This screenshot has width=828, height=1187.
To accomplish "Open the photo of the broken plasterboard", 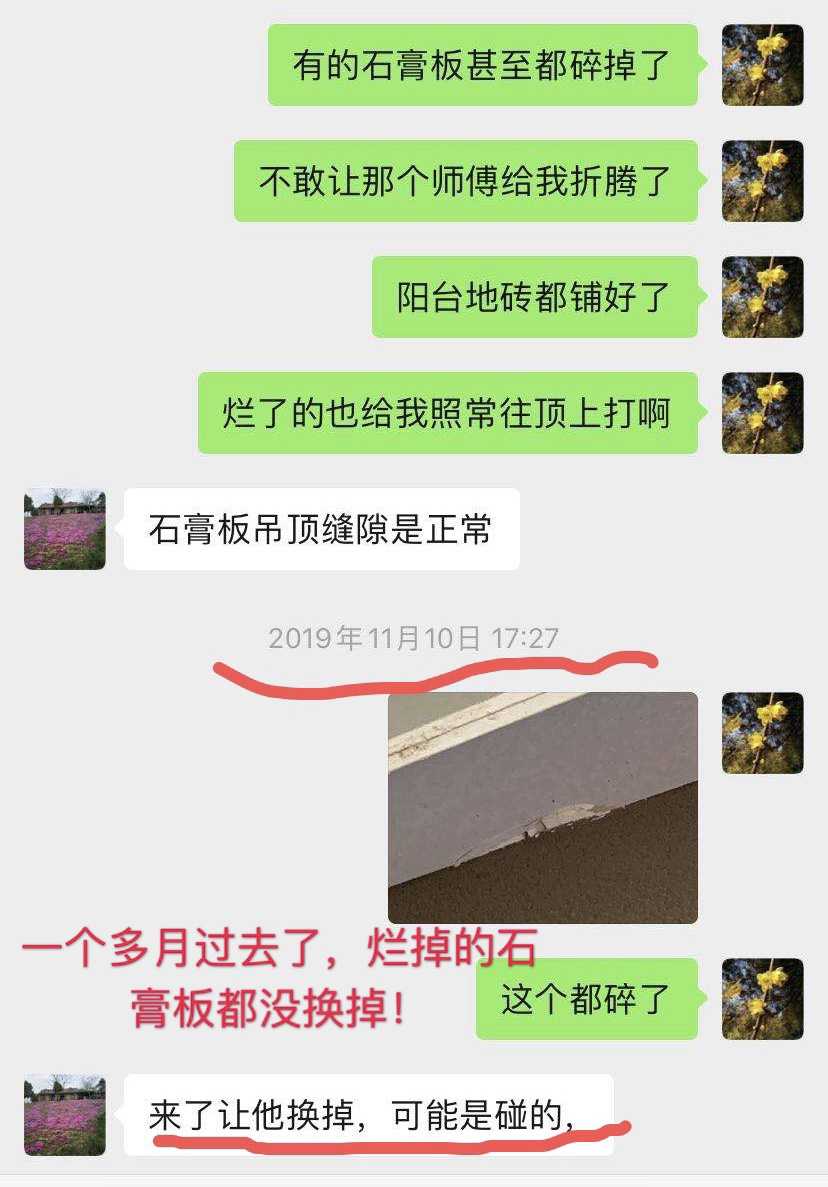I will pyautogui.click(x=542, y=807).
